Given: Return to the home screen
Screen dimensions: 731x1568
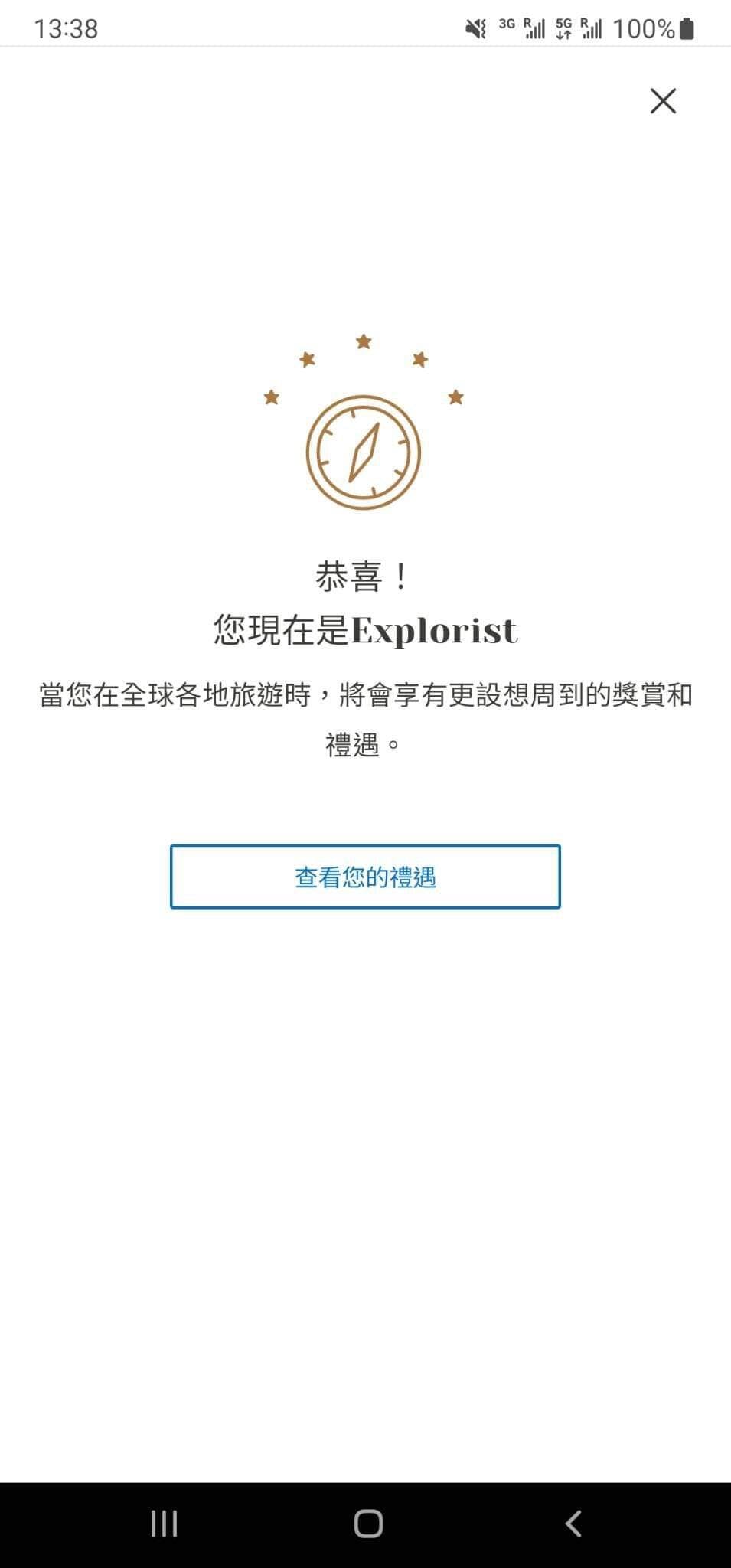Looking at the screenshot, I should [x=368, y=1524].
